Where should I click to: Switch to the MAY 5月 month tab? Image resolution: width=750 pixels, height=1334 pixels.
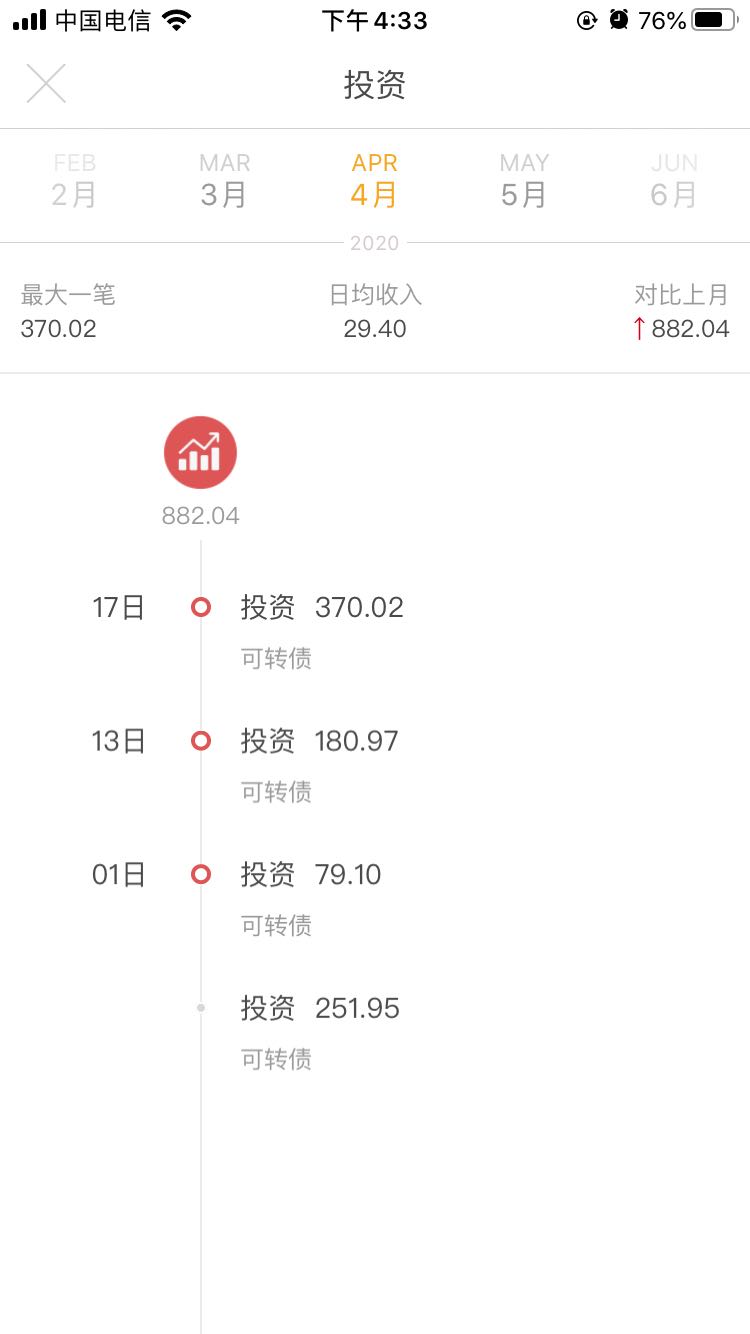524,181
